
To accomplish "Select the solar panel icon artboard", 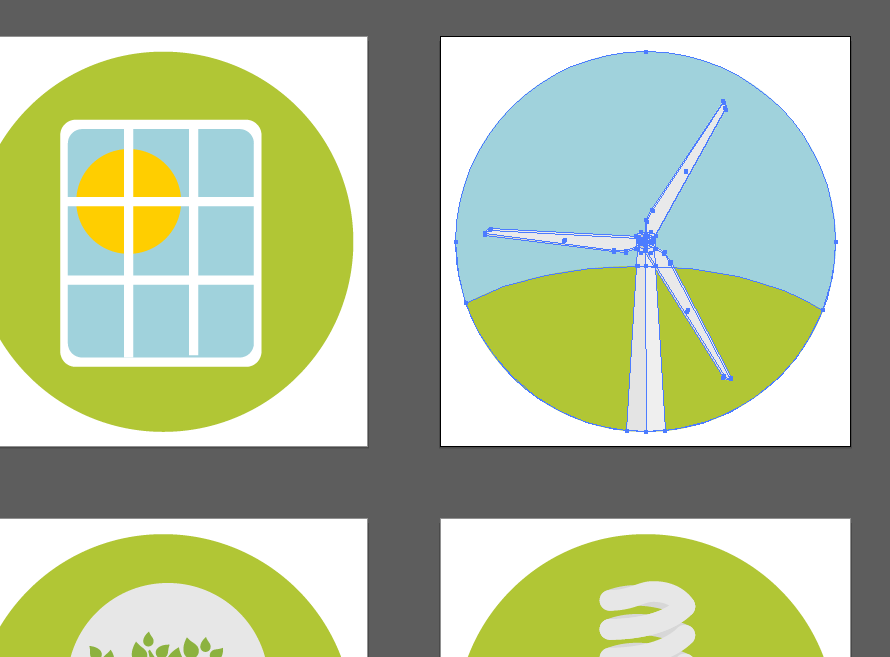I will (165, 242).
